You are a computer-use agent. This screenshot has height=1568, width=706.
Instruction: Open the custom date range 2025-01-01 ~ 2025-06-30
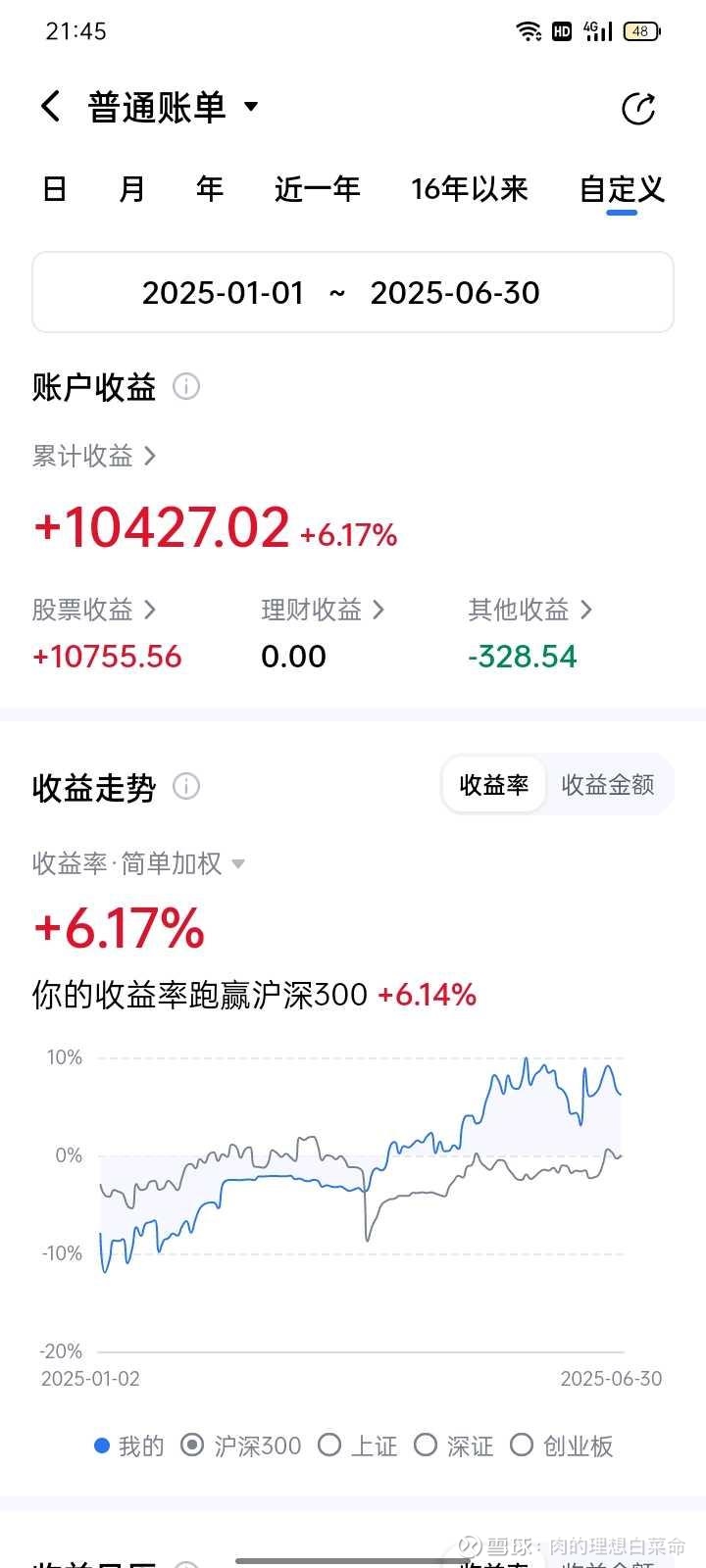point(353,292)
